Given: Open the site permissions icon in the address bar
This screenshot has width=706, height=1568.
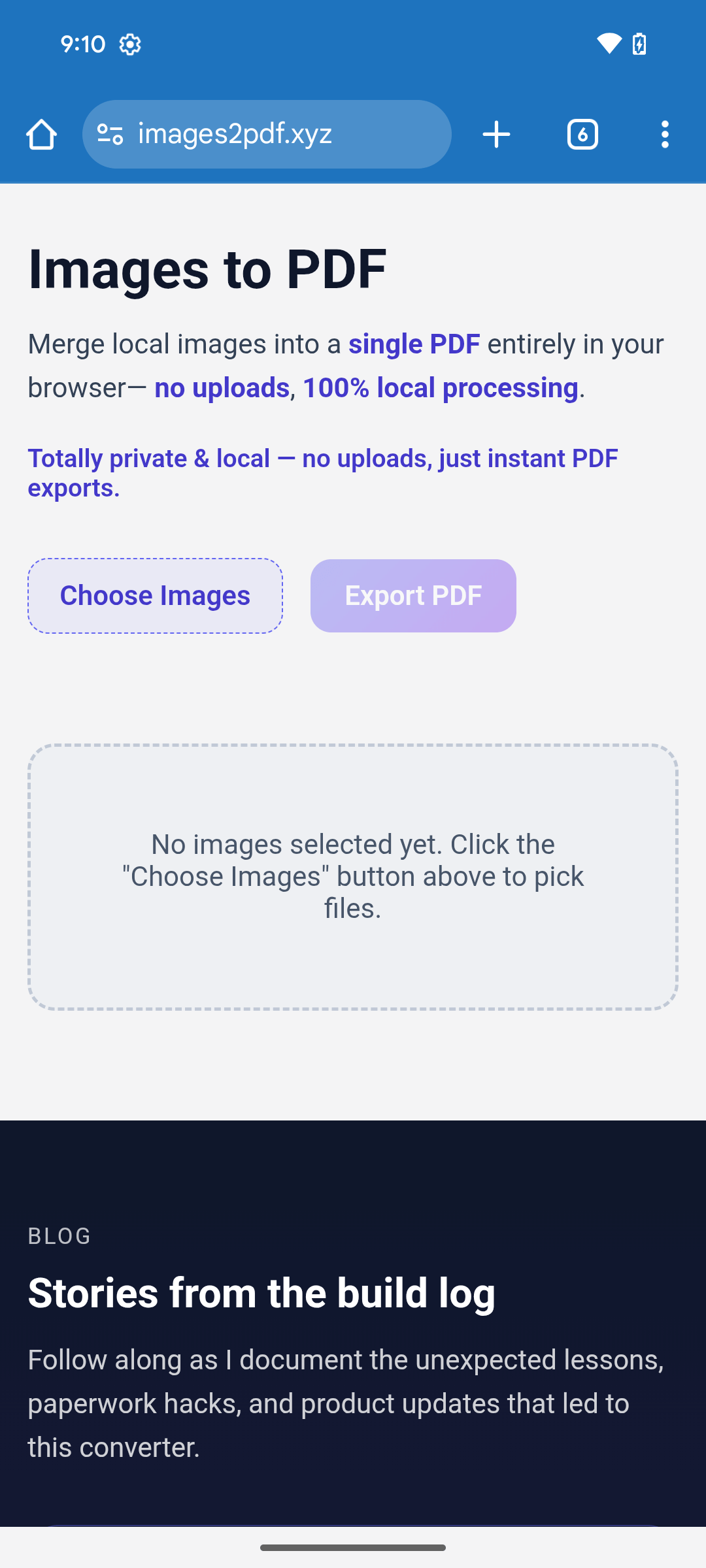Looking at the screenshot, I should pyautogui.click(x=110, y=134).
